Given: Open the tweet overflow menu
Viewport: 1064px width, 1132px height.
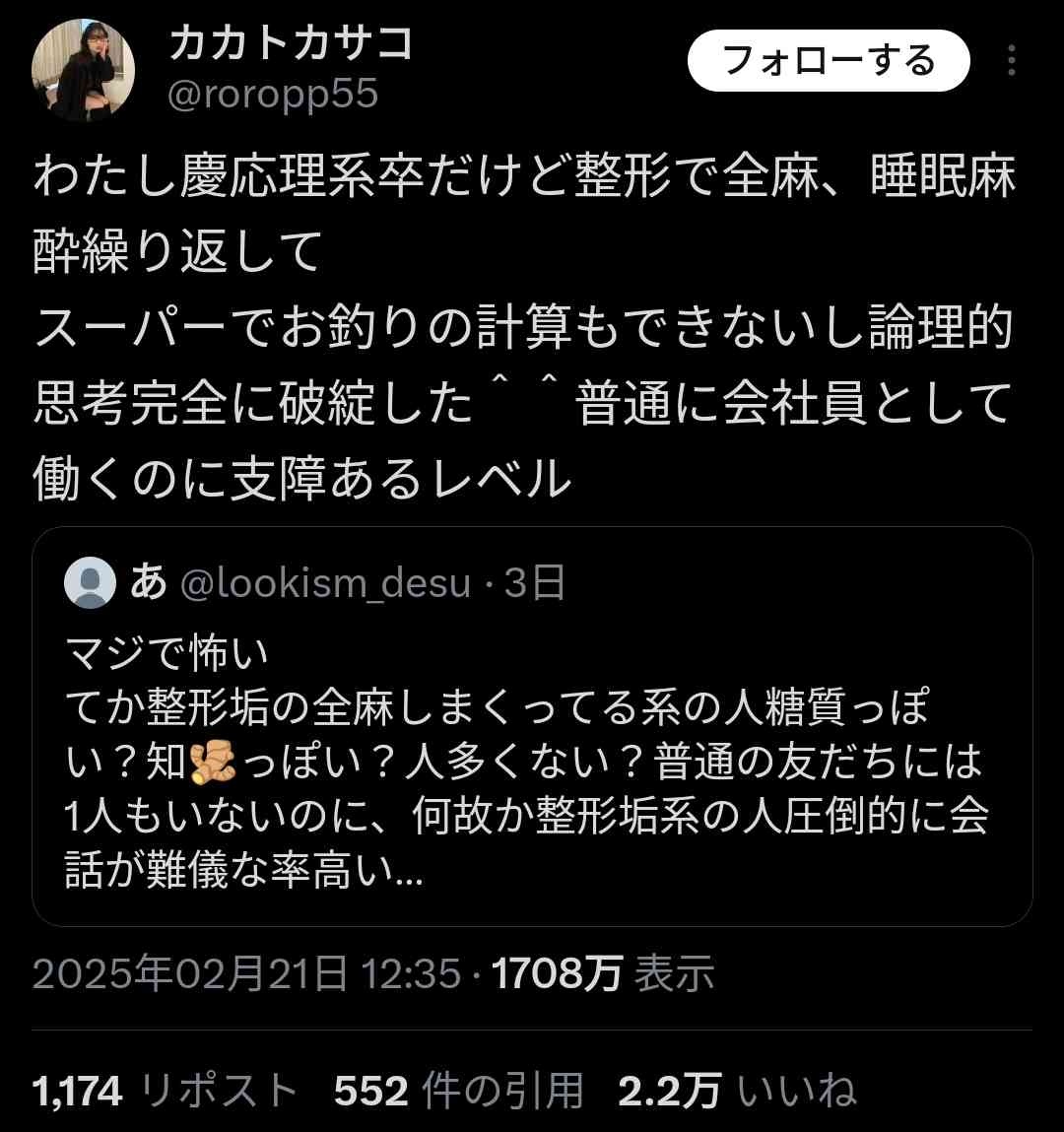Looking at the screenshot, I should tap(1011, 61).
